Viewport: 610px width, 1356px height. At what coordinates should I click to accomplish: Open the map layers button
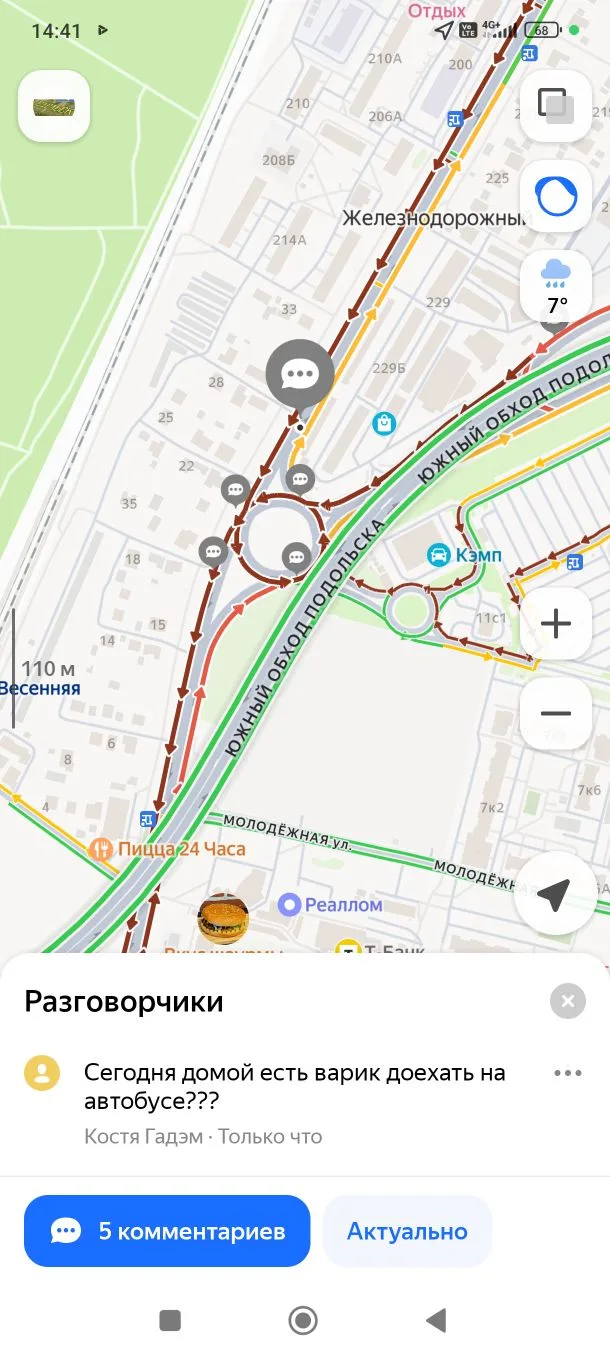(x=555, y=106)
